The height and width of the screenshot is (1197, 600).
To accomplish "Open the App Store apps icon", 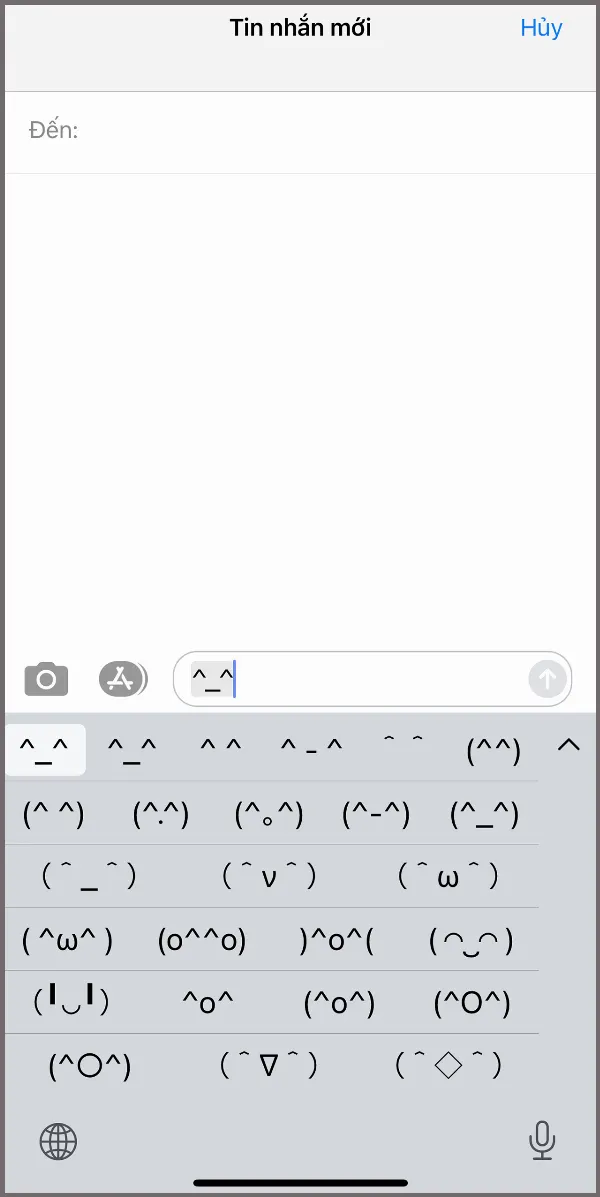I will pos(121,679).
